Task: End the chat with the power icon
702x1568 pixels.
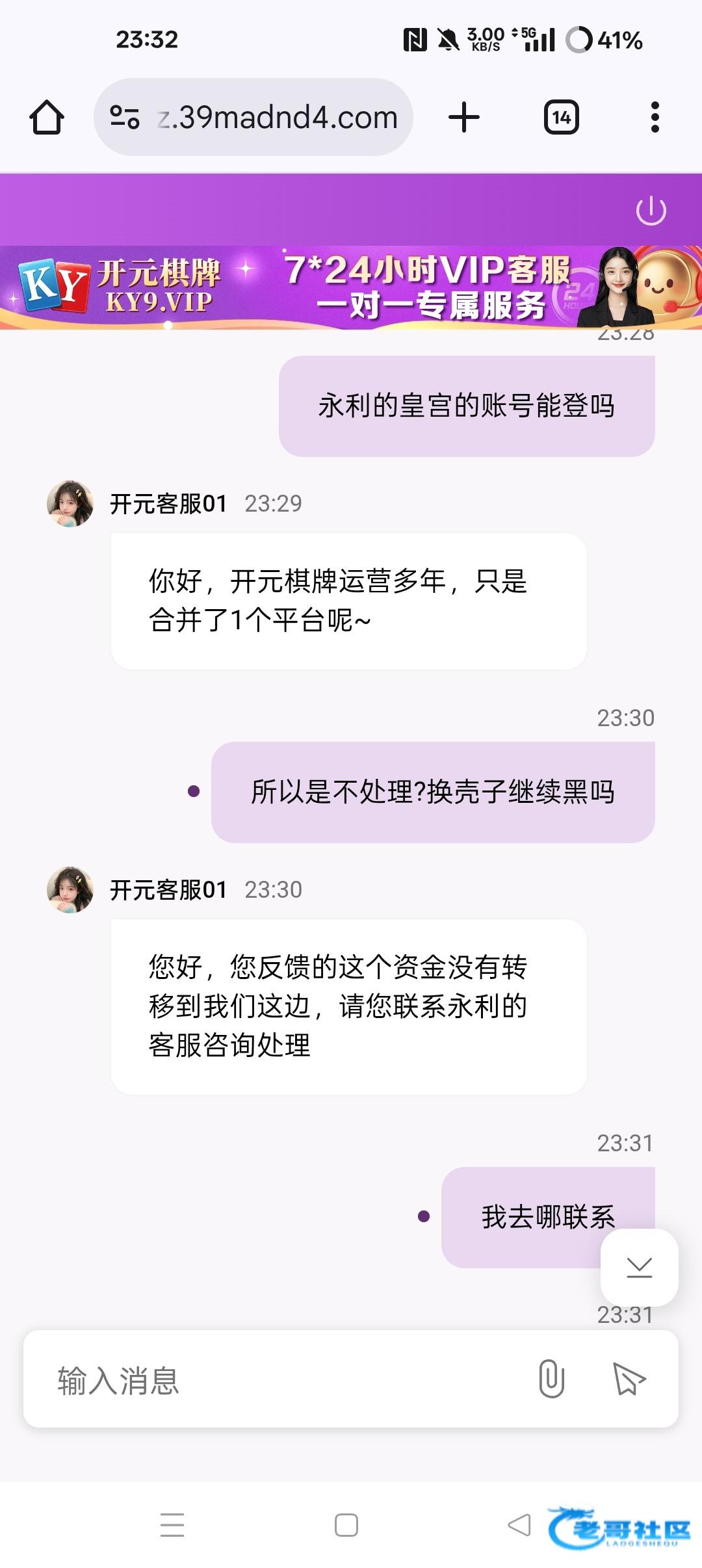Action: click(x=651, y=211)
